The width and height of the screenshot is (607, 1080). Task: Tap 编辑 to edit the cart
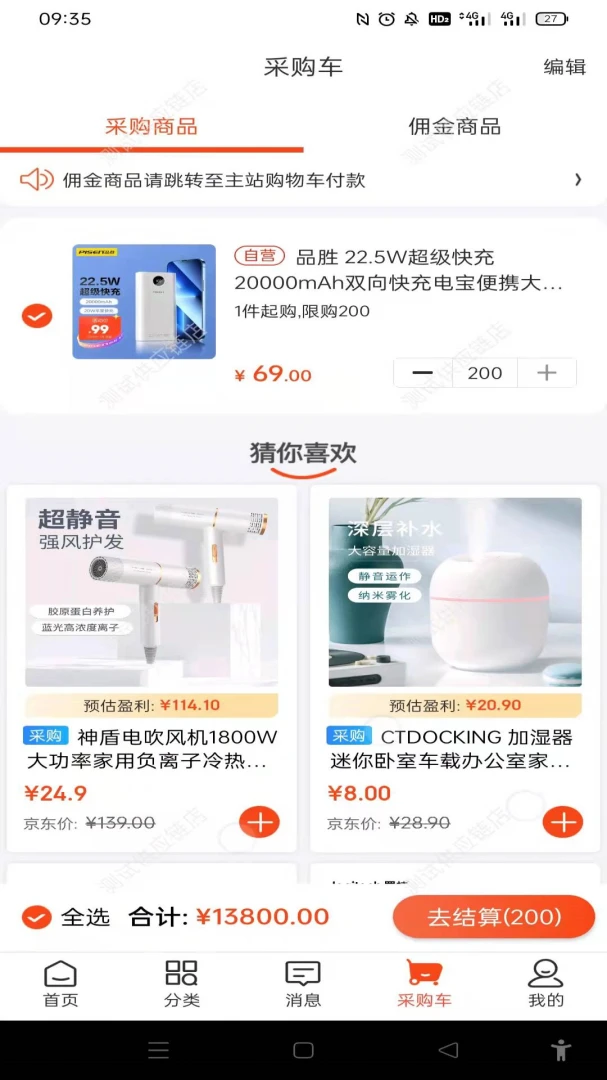(564, 67)
